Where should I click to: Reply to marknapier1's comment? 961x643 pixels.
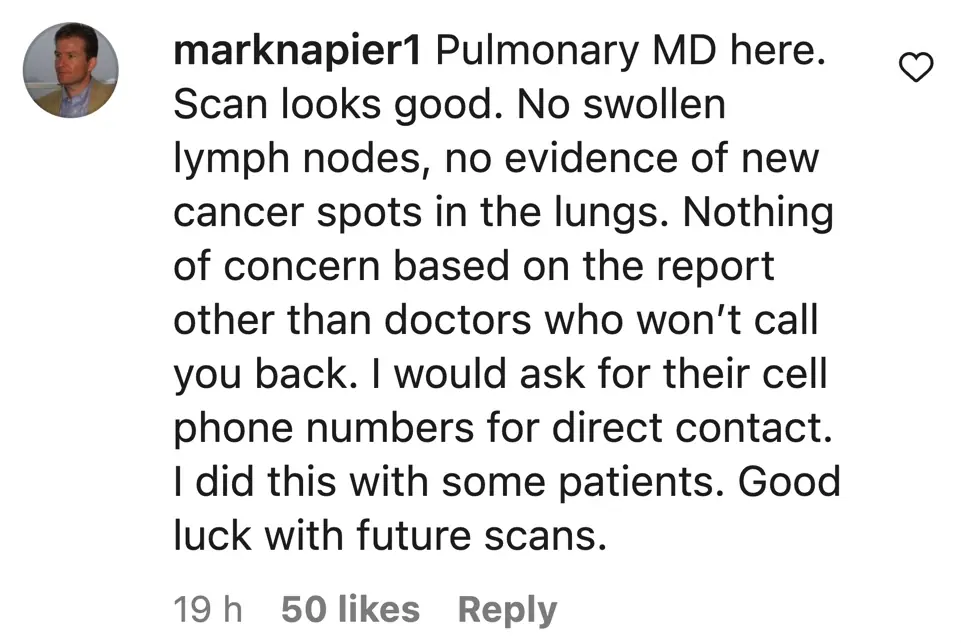click(x=506, y=609)
